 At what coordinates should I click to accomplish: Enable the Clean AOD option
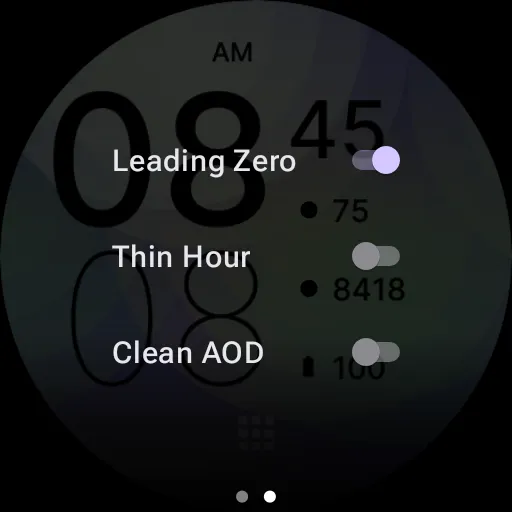376,352
